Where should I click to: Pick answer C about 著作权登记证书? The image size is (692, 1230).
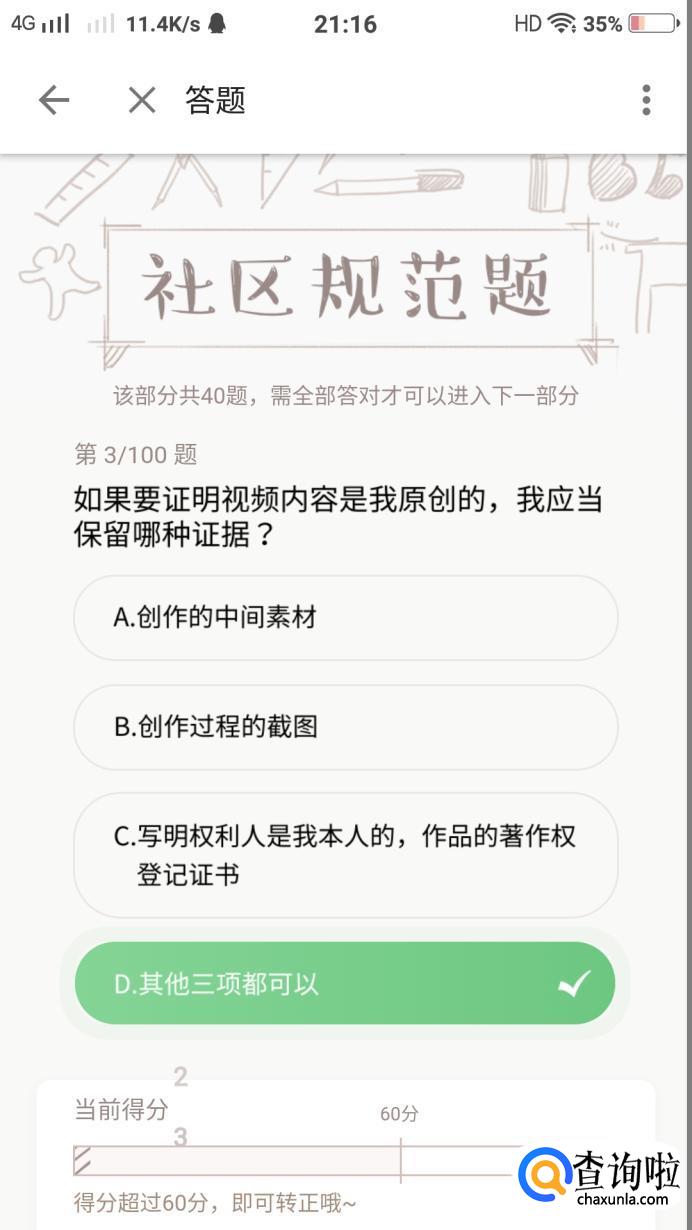coord(345,855)
